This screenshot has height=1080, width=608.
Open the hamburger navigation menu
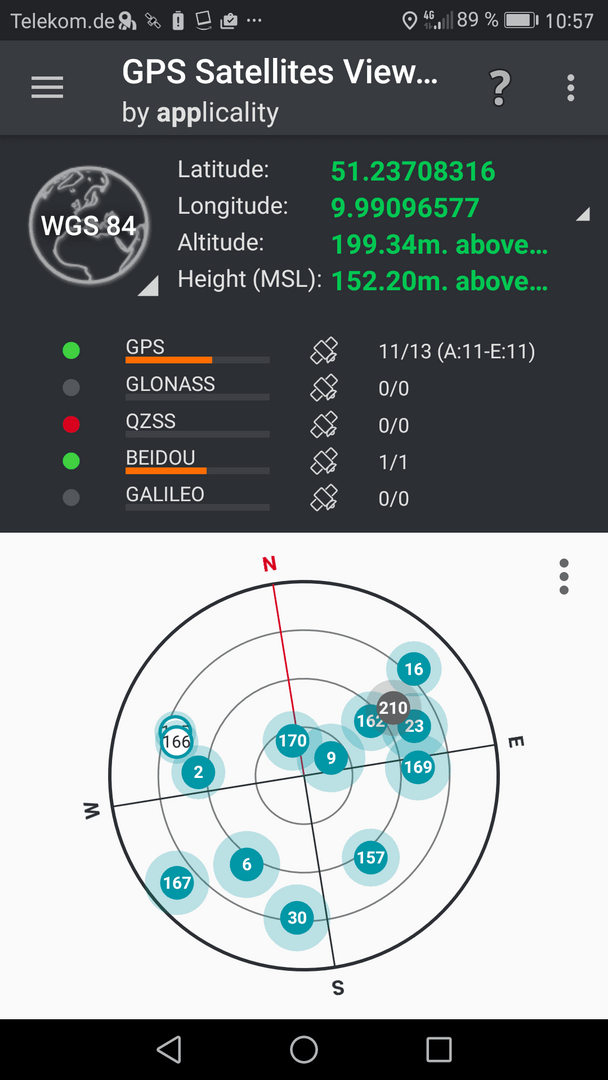(47, 88)
